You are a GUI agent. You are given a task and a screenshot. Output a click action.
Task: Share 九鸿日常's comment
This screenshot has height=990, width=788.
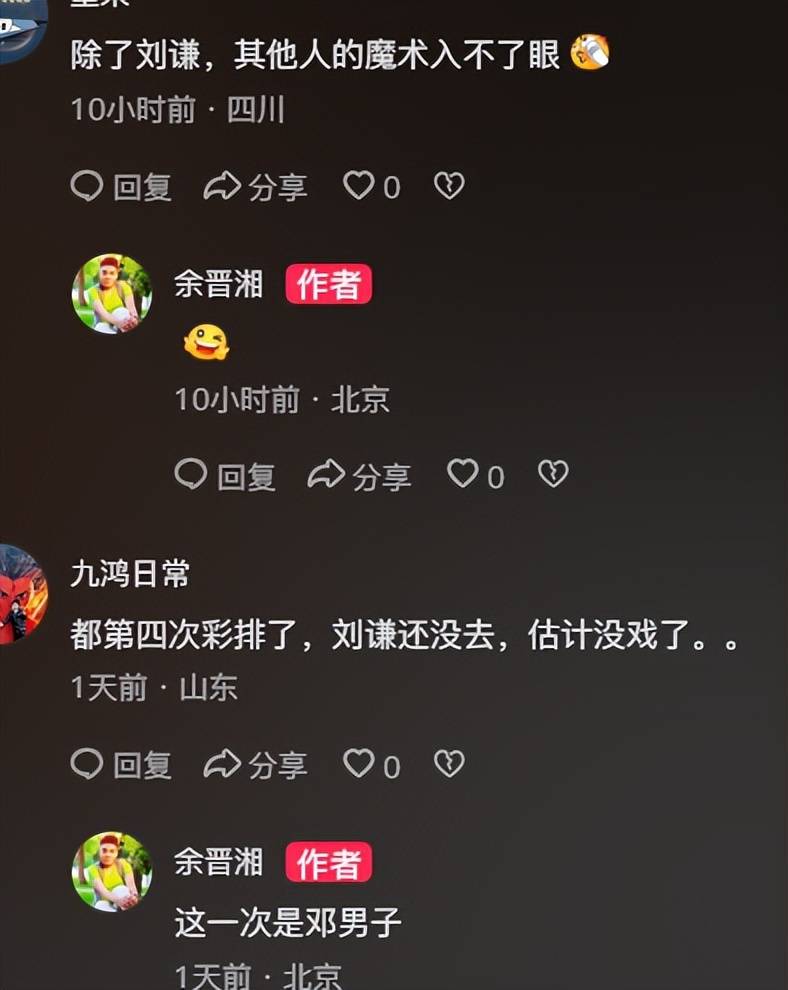pos(255,765)
